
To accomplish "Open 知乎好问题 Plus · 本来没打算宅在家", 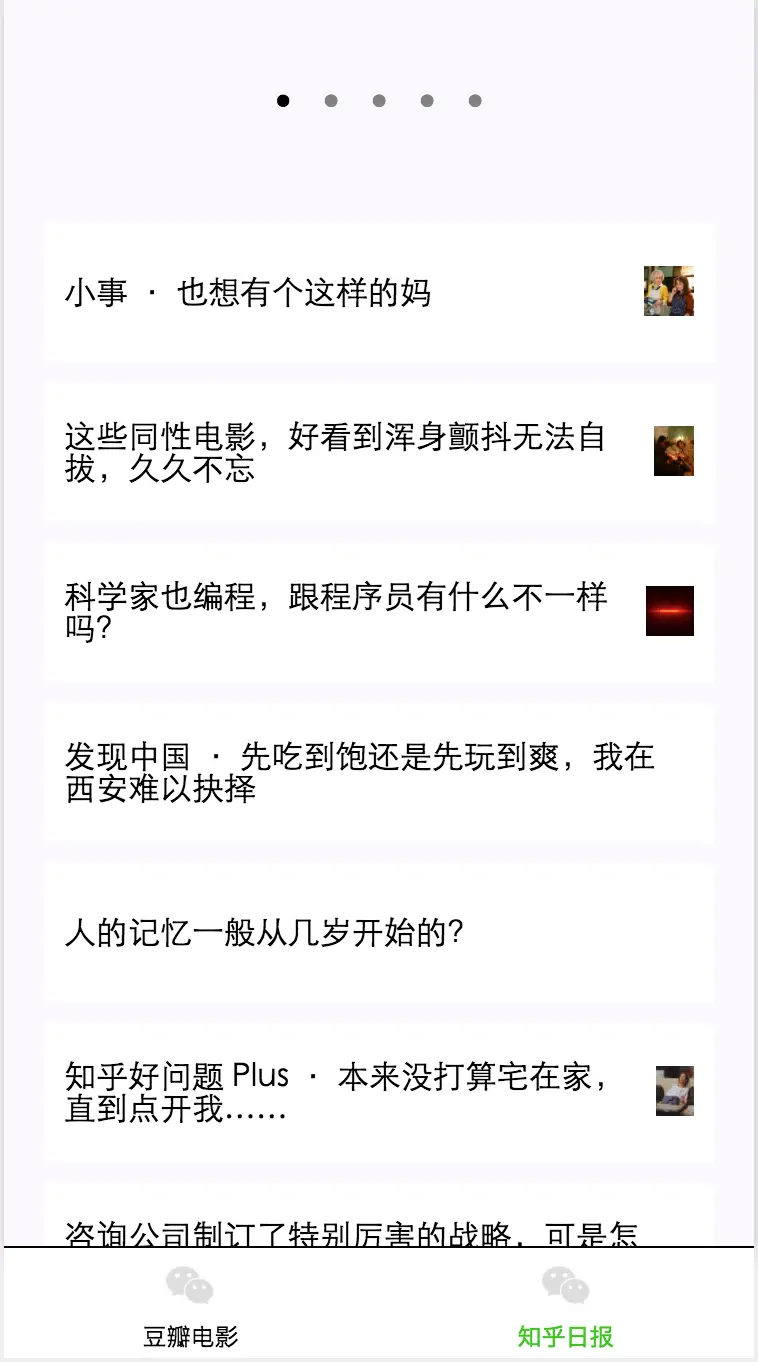I will [x=379, y=1091].
